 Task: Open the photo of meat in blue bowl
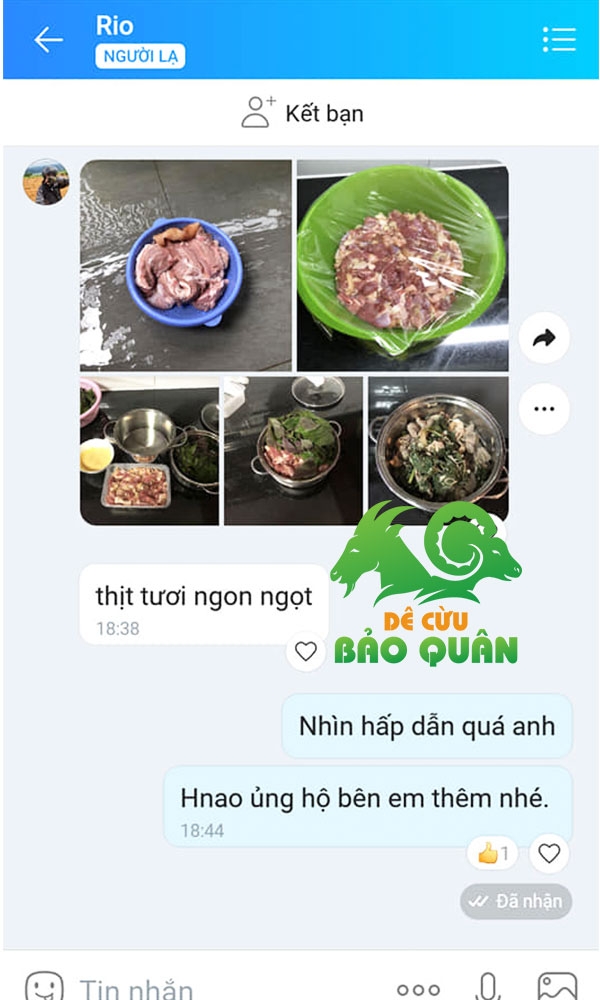[x=186, y=265]
